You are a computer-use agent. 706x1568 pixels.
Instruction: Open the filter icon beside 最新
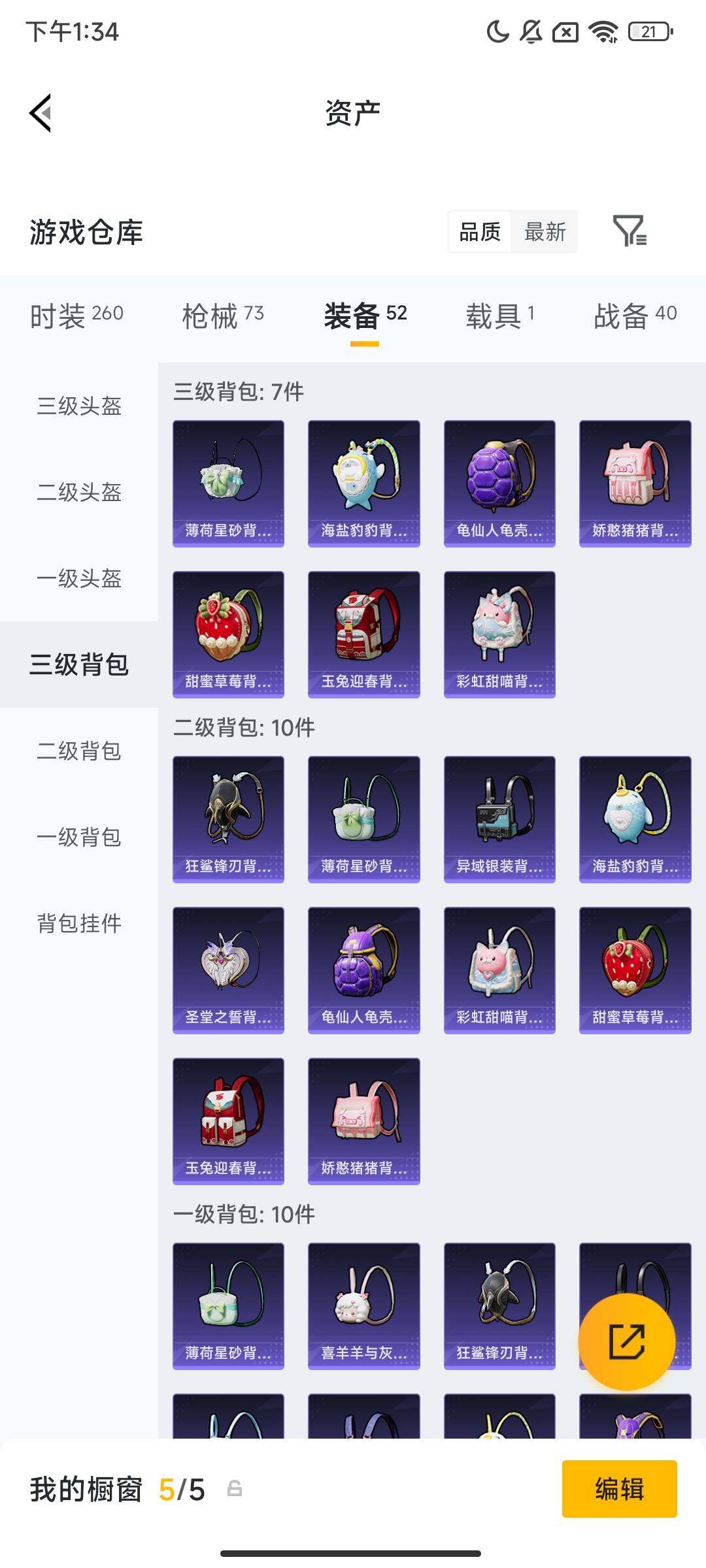point(630,231)
